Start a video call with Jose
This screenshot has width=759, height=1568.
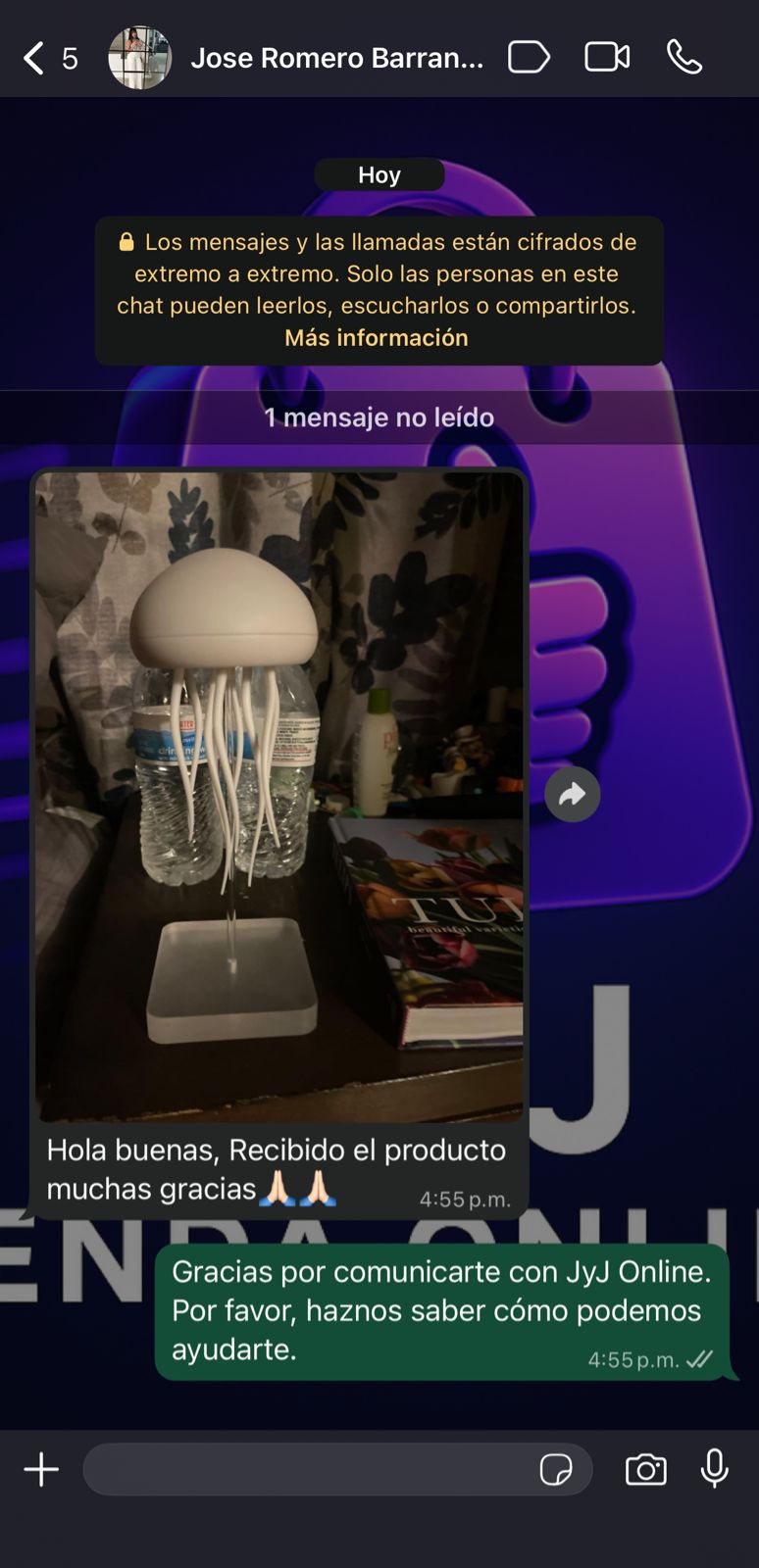(607, 58)
